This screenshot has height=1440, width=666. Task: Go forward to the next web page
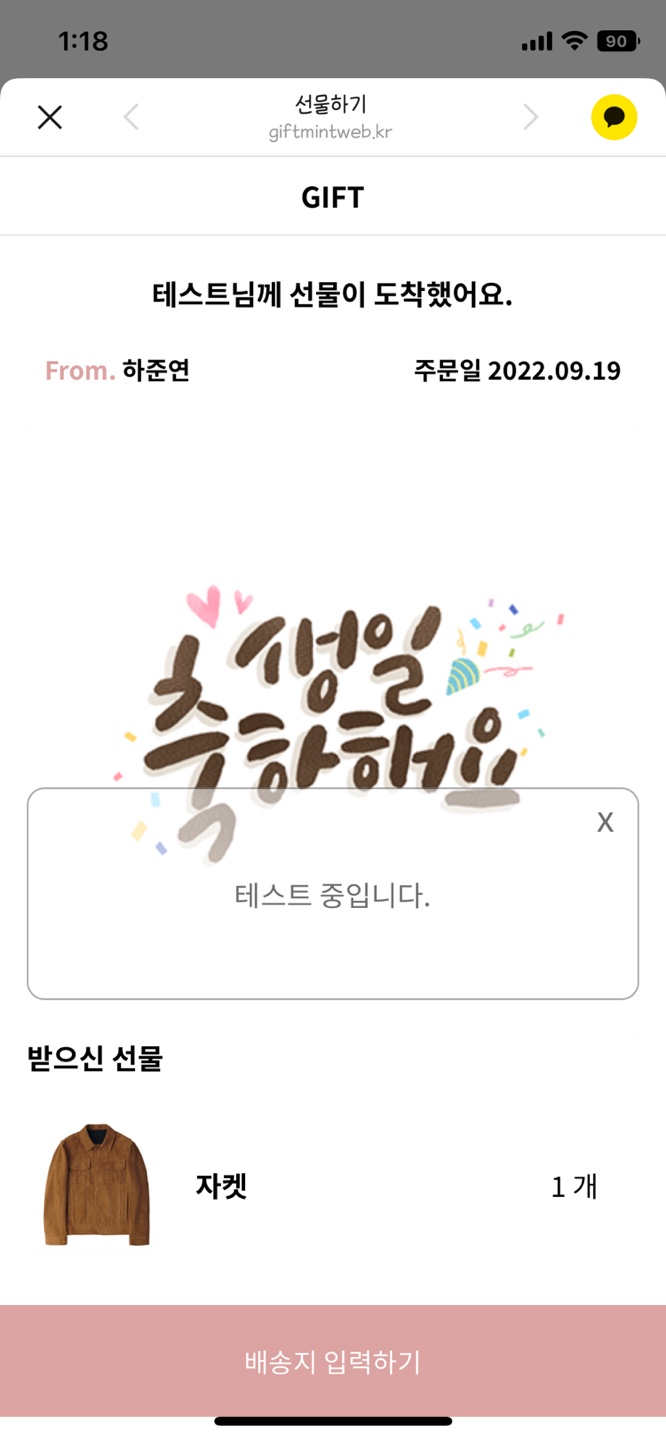pos(531,117)
